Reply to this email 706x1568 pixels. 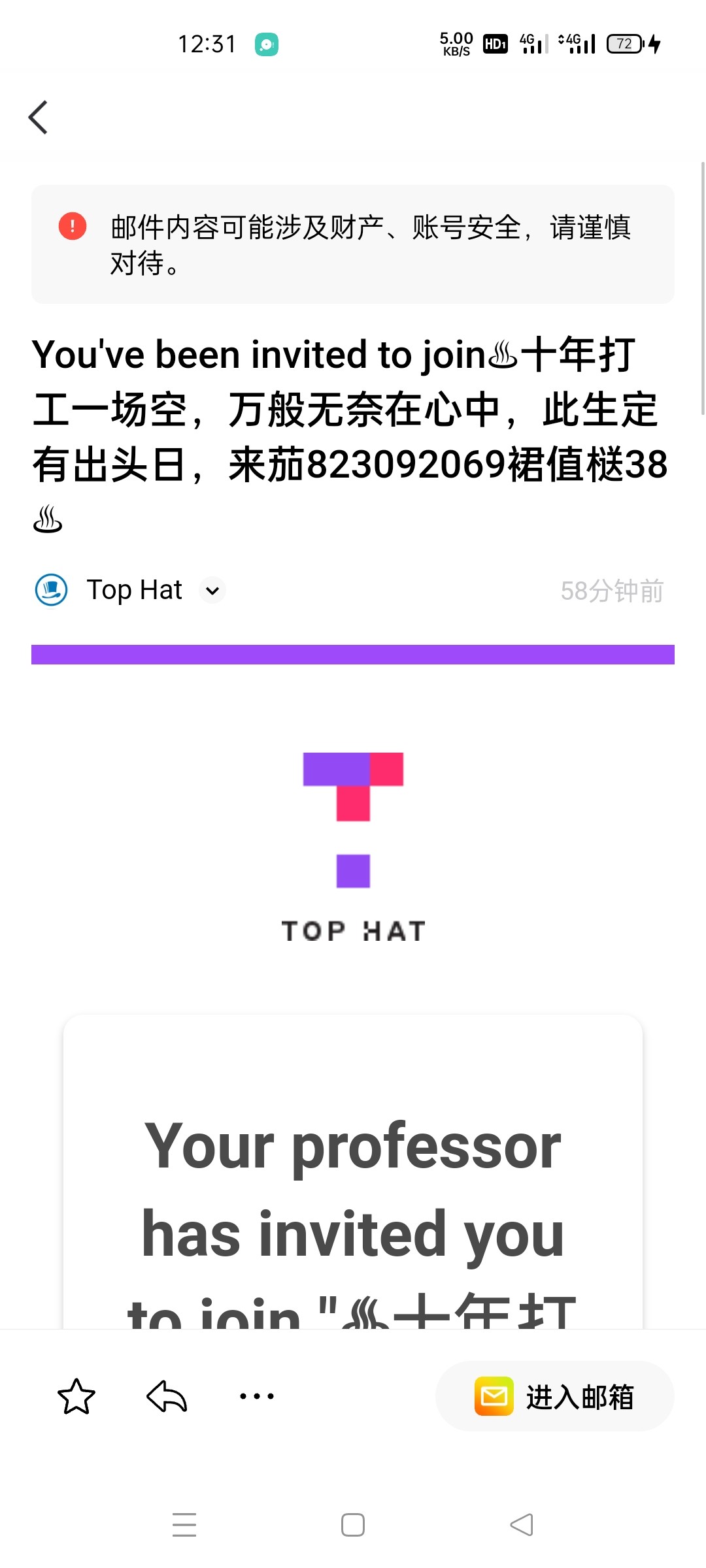coord(167,1396)
